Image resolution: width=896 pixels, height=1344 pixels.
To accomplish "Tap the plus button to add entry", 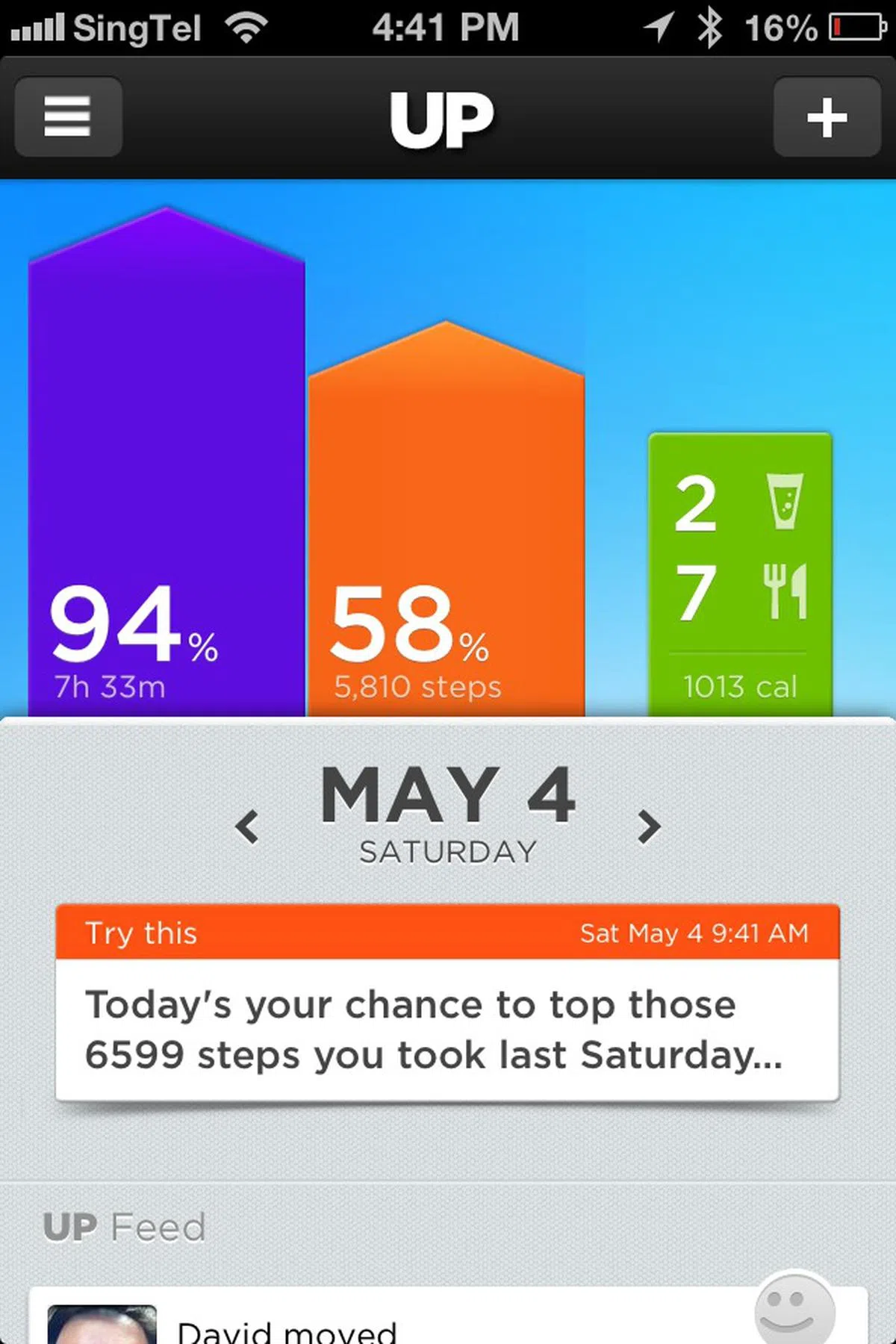I will (827, 116).
